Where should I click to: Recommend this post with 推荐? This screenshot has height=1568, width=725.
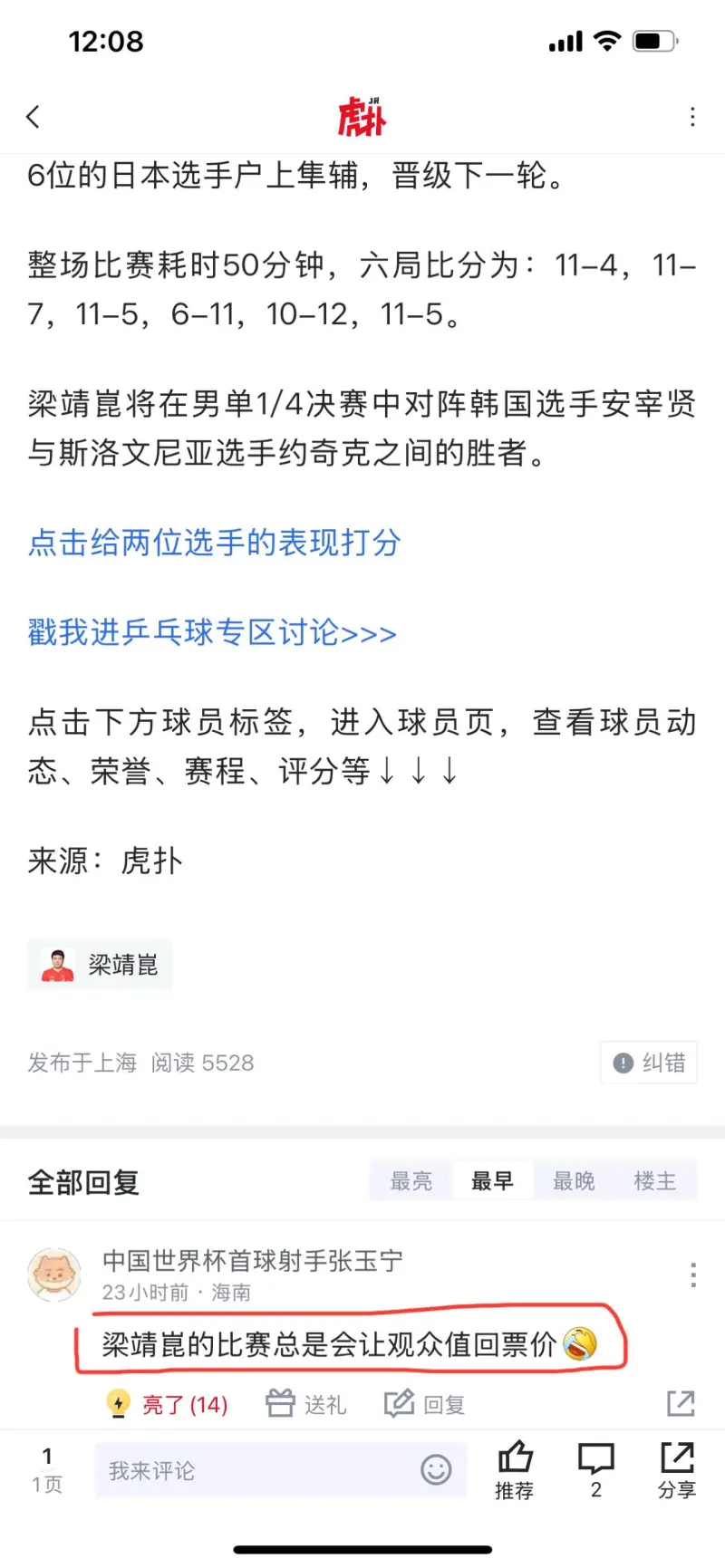click(515, 1469)
